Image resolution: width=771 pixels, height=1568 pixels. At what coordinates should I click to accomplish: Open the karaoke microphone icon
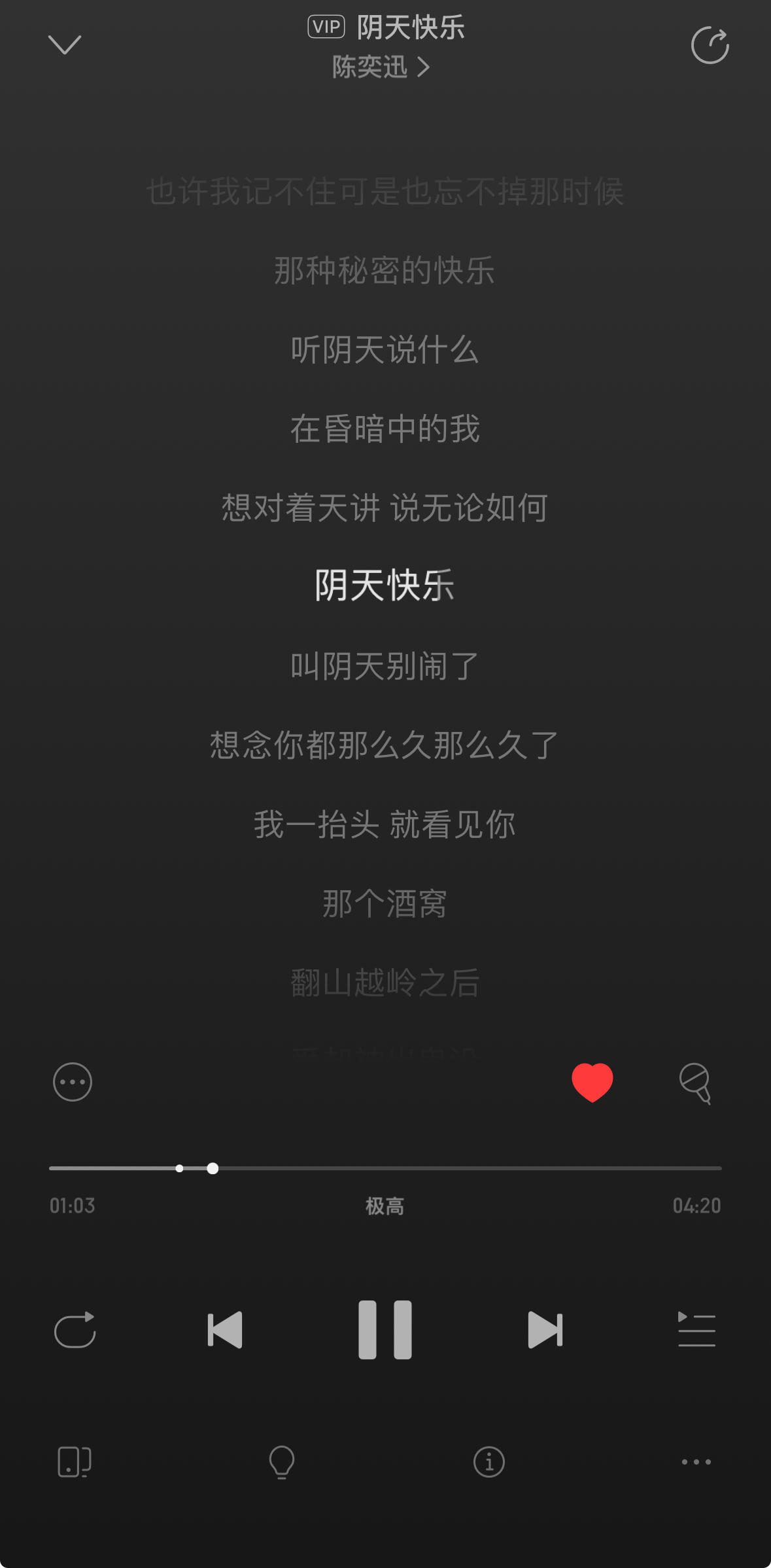point(695,1083)
